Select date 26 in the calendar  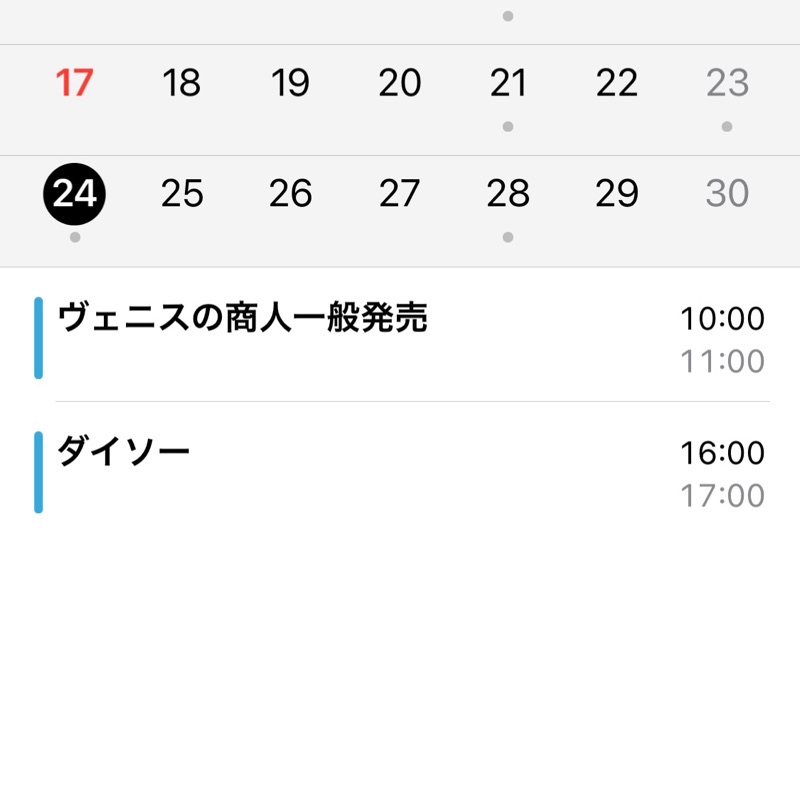pyautogui.click(x=290, y=194)
